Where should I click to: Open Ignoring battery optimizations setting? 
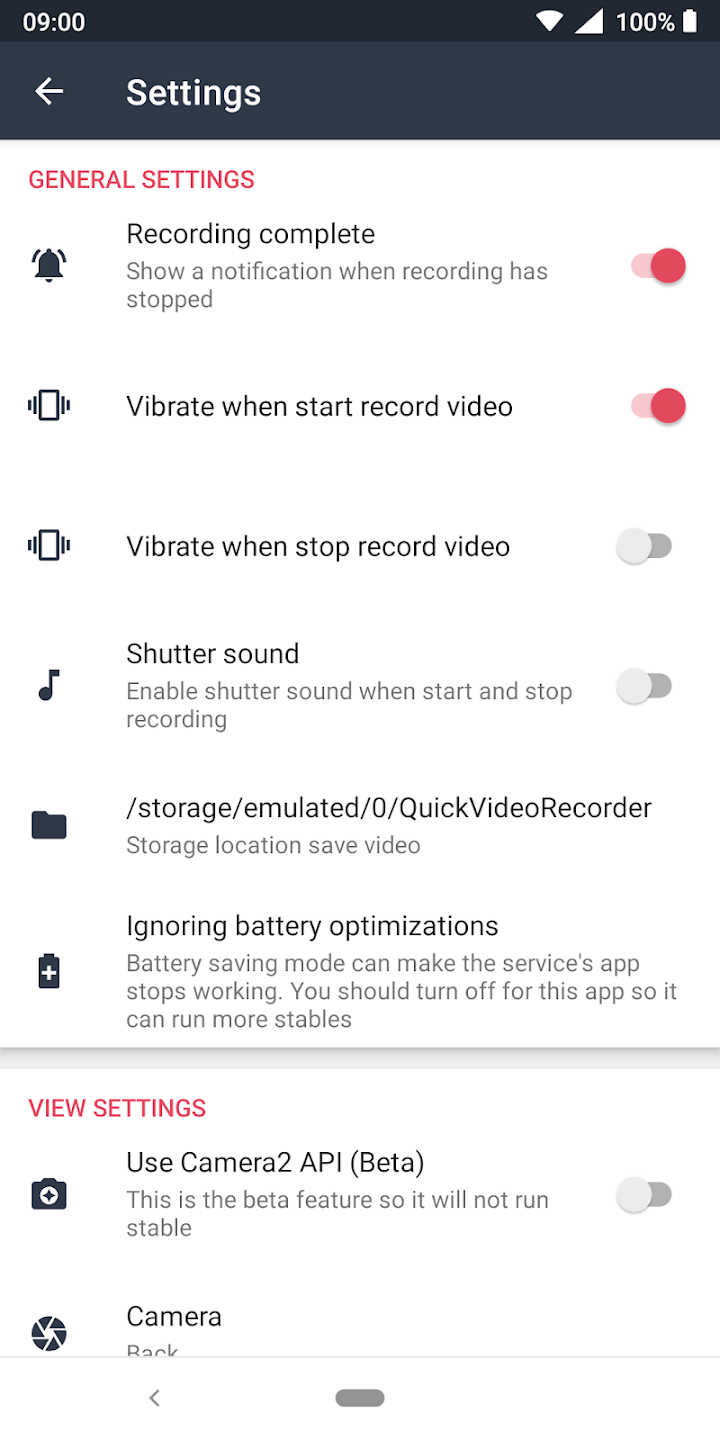point(360,969)
